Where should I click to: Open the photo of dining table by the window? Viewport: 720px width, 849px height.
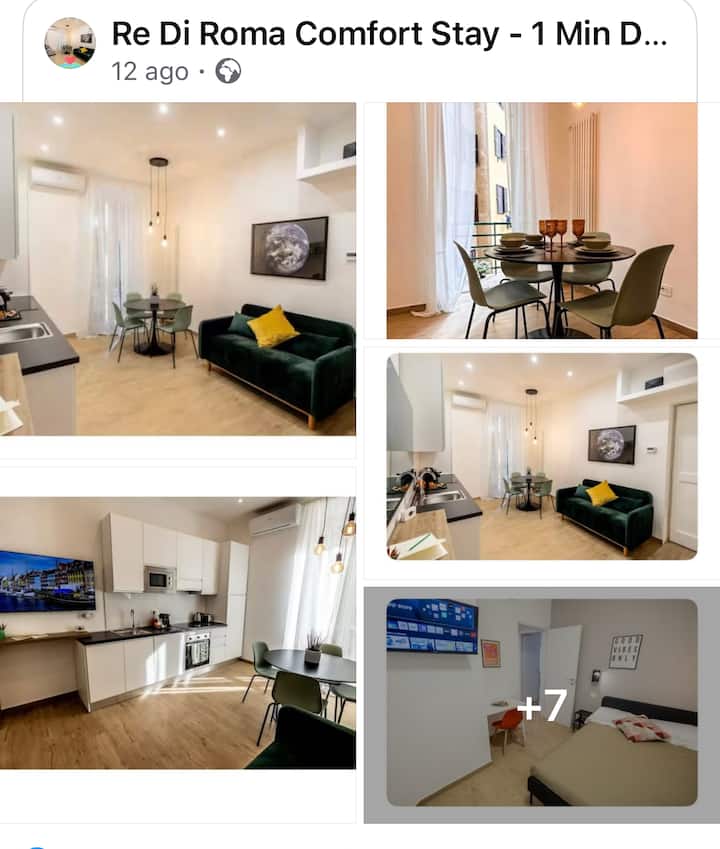[x=541, y=220]
